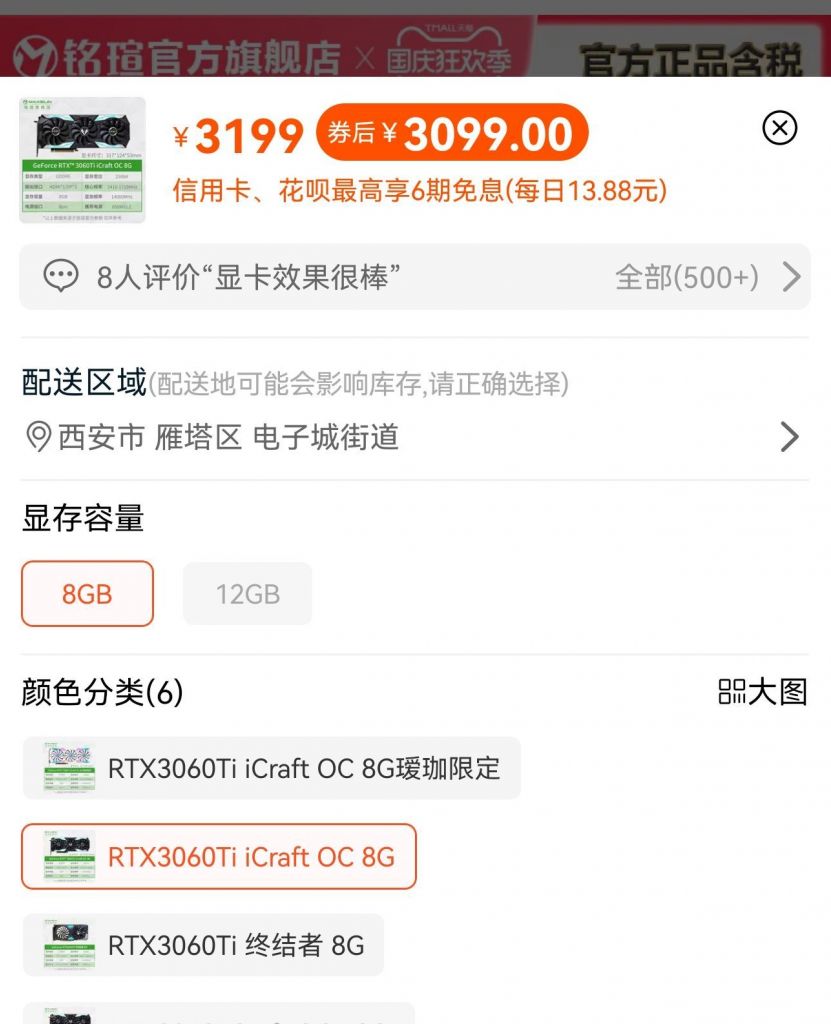Viewport: 831px width, 1024px height.
Task: Switch to 大图 large image view
Action: pyautogui.click(x=762, y=692)
